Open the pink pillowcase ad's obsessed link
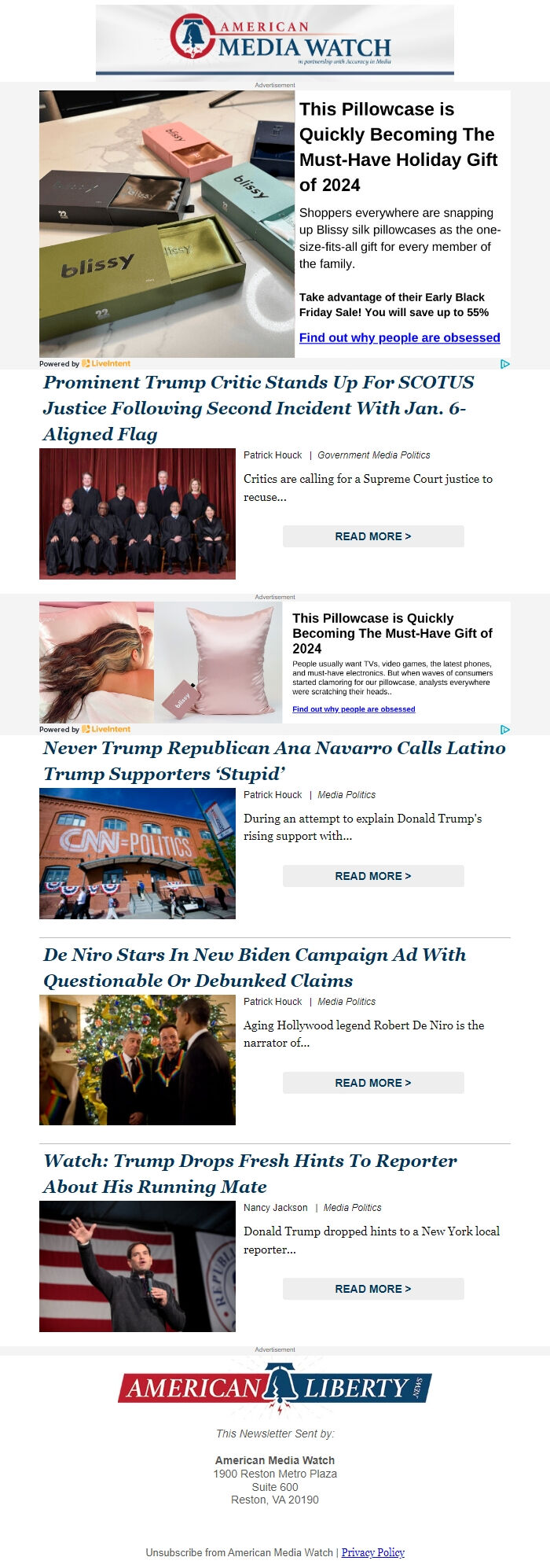 point(354,709)
